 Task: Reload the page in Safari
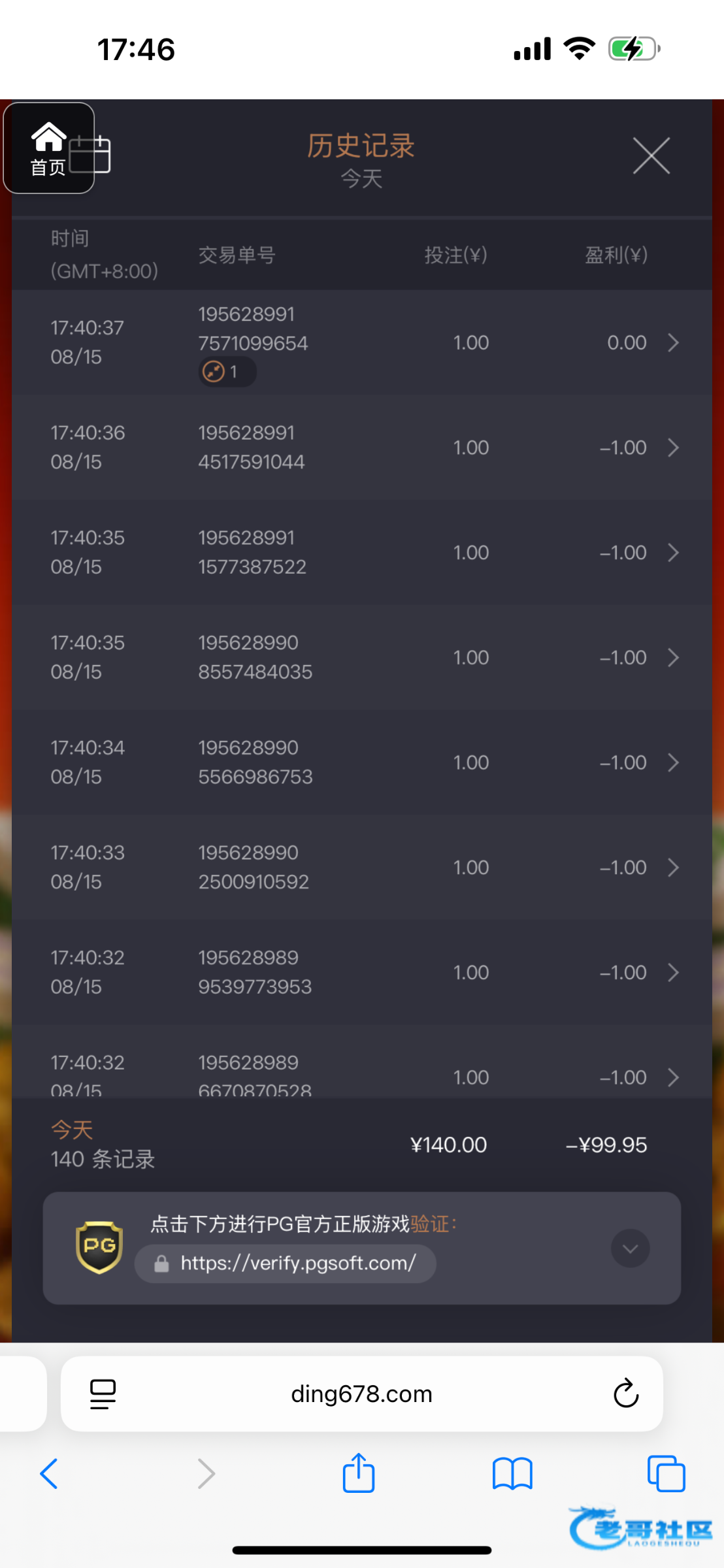tap(626, 1394)
